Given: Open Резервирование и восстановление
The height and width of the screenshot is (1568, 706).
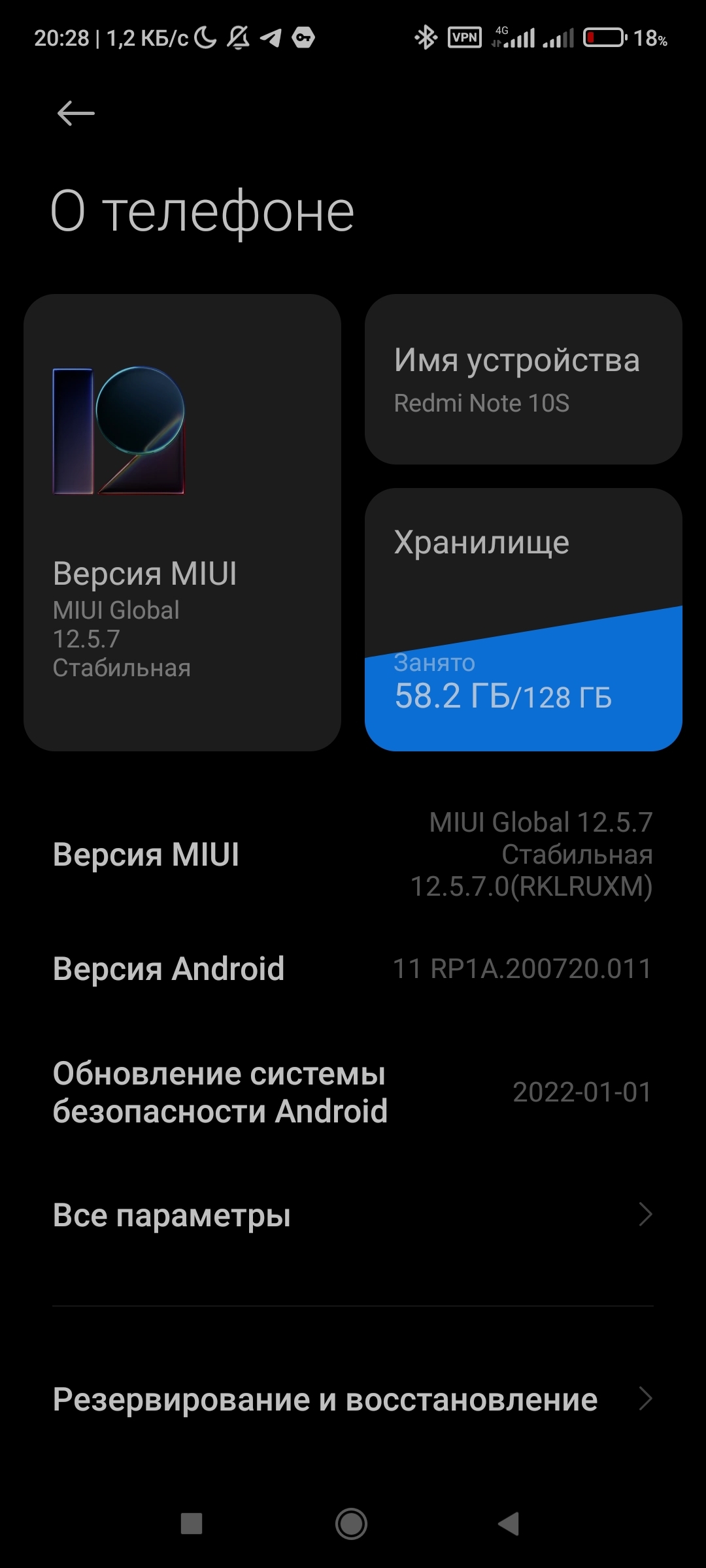Looking at the screenshot, I should coord(353,1399).
